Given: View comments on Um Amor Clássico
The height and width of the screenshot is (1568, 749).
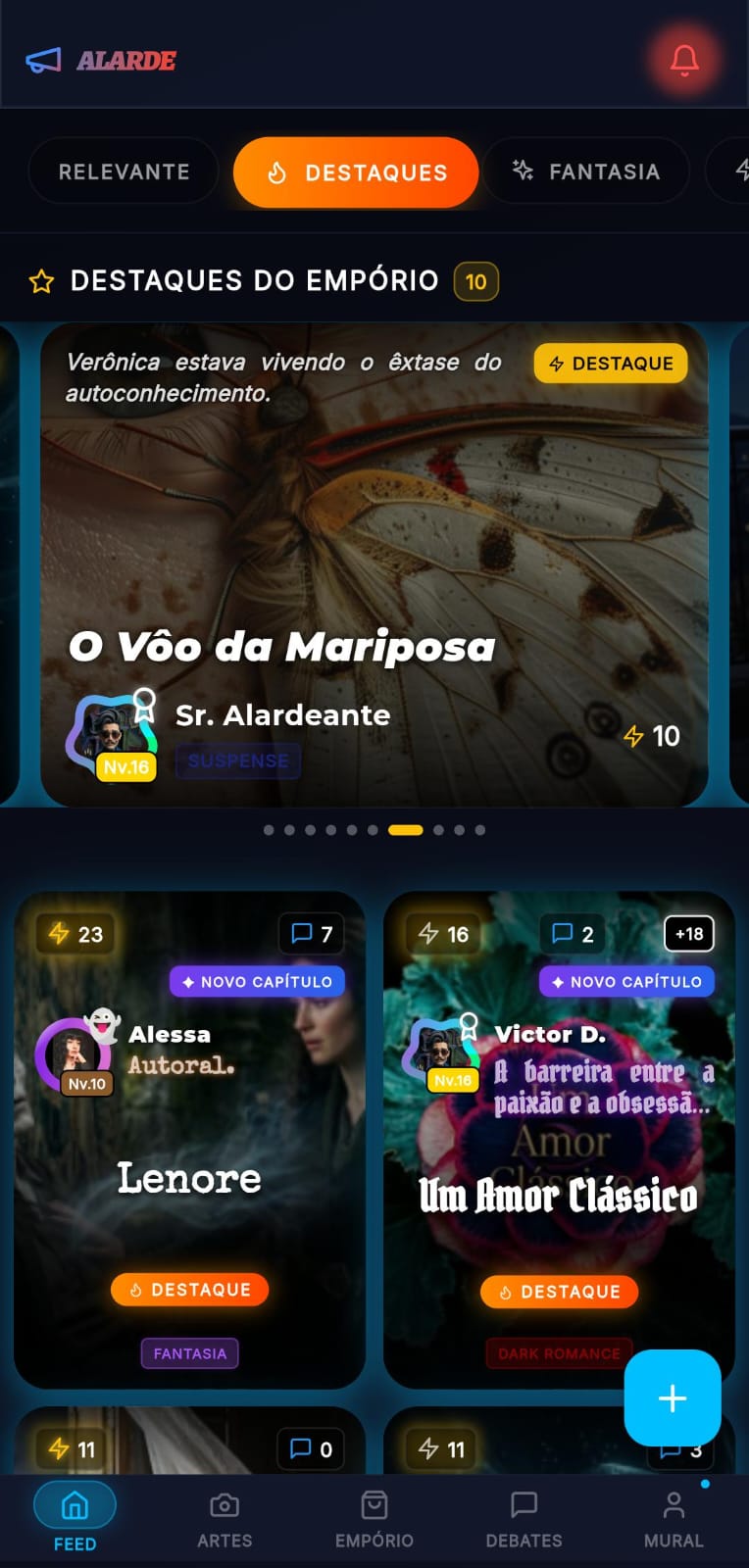Looking at the screenshot, I should pos(574,934).
